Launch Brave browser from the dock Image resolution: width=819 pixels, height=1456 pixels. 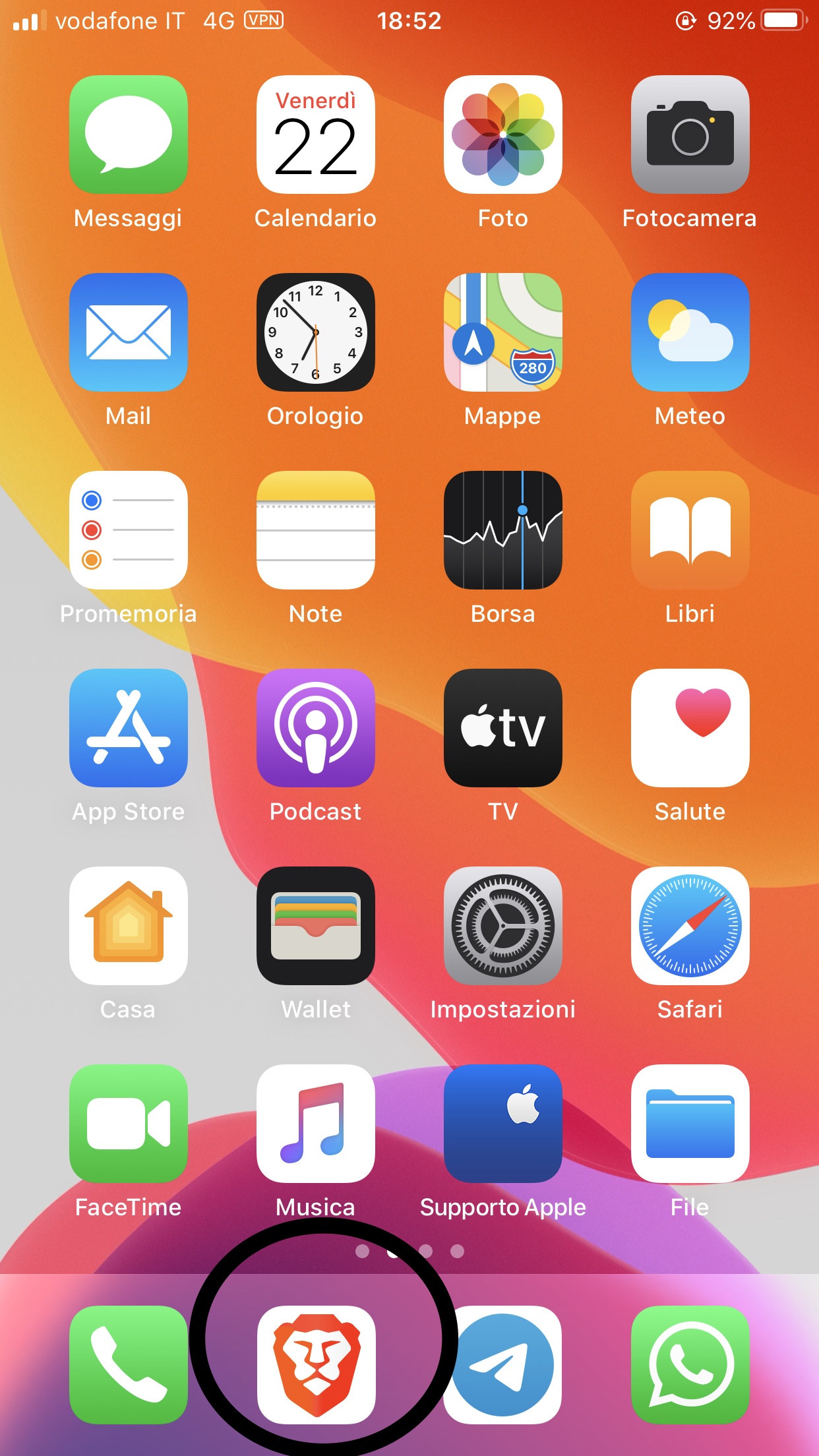click(x=317, y=1365)
